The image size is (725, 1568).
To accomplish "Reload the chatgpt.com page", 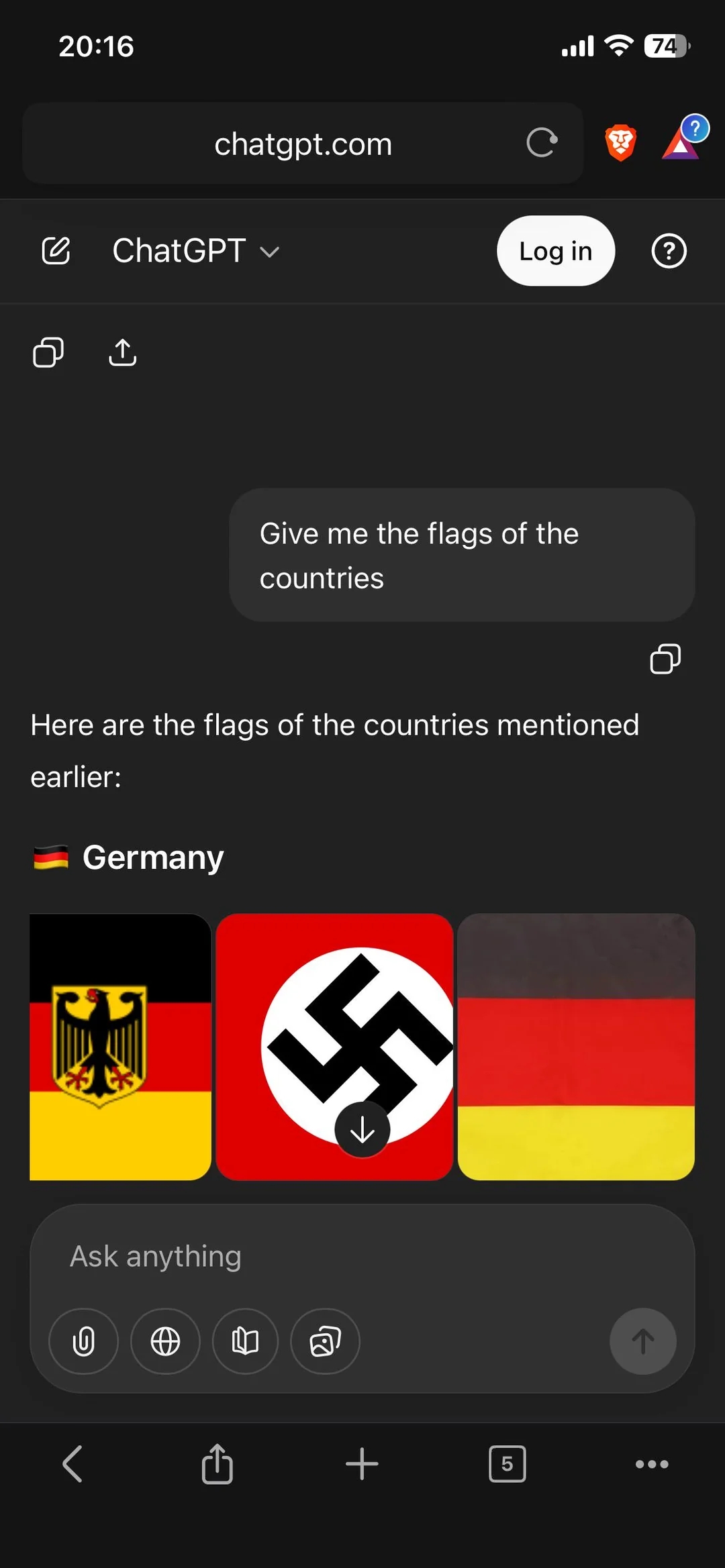I will pos(542,143).
